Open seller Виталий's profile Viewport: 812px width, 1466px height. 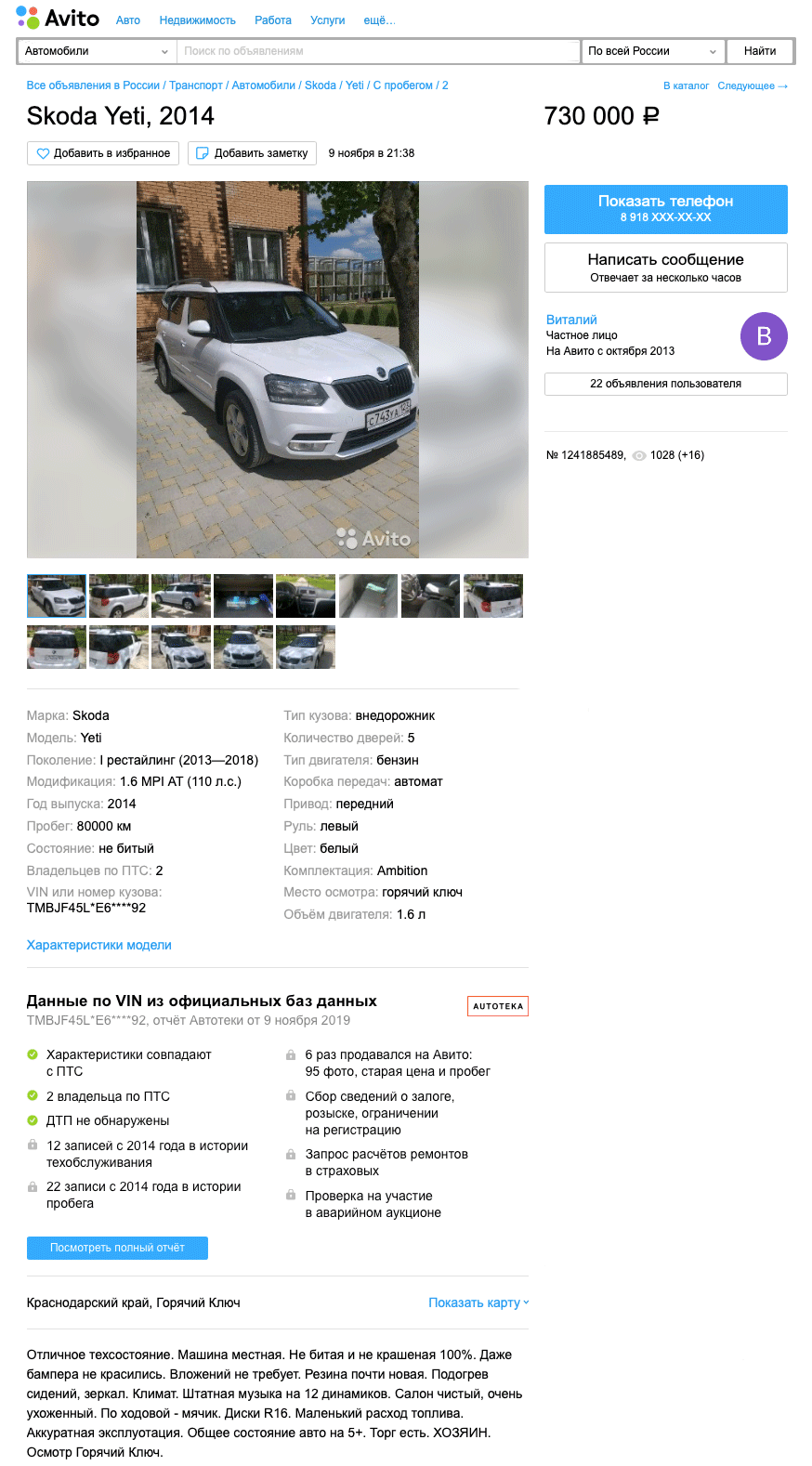click(571, 320)
